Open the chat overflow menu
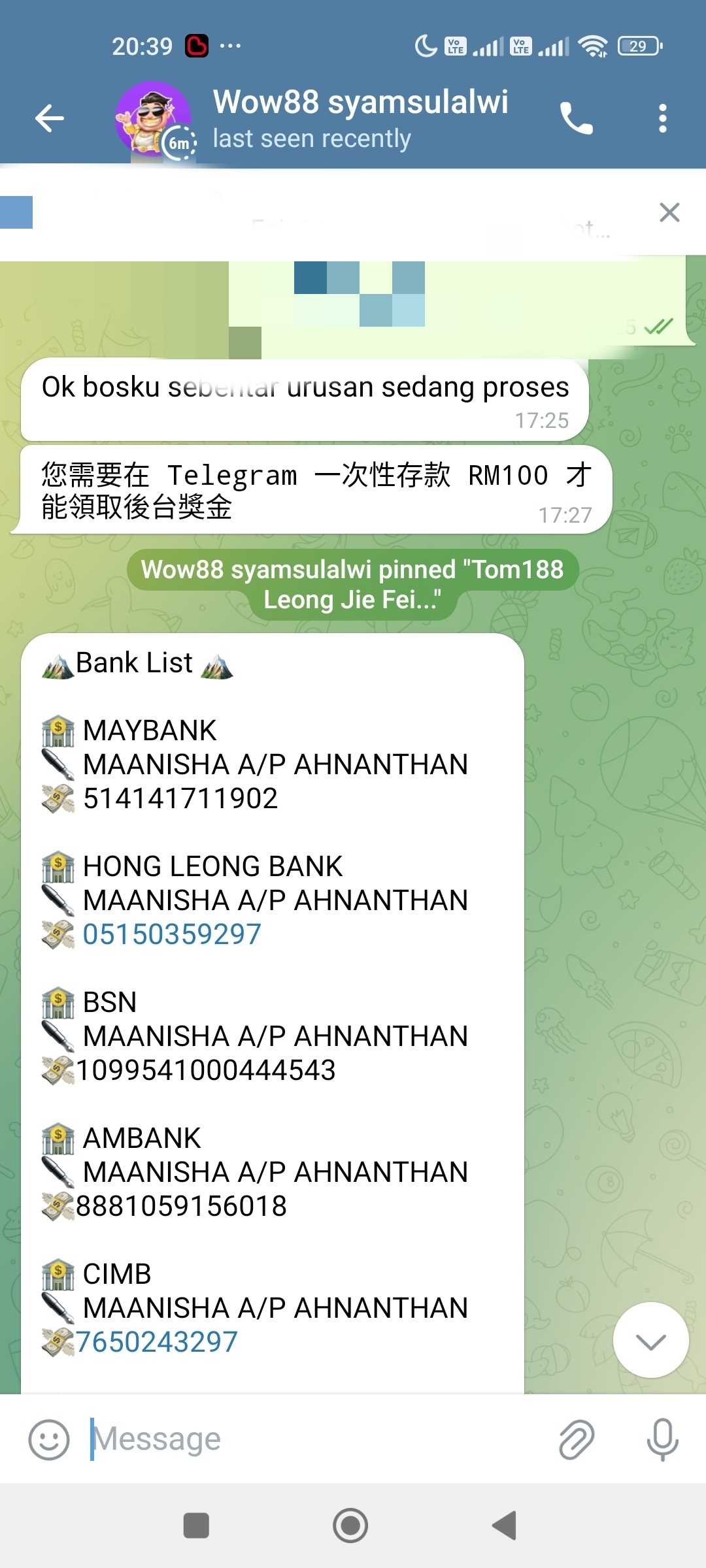706x1568 pixels. [x=662, y=118]
